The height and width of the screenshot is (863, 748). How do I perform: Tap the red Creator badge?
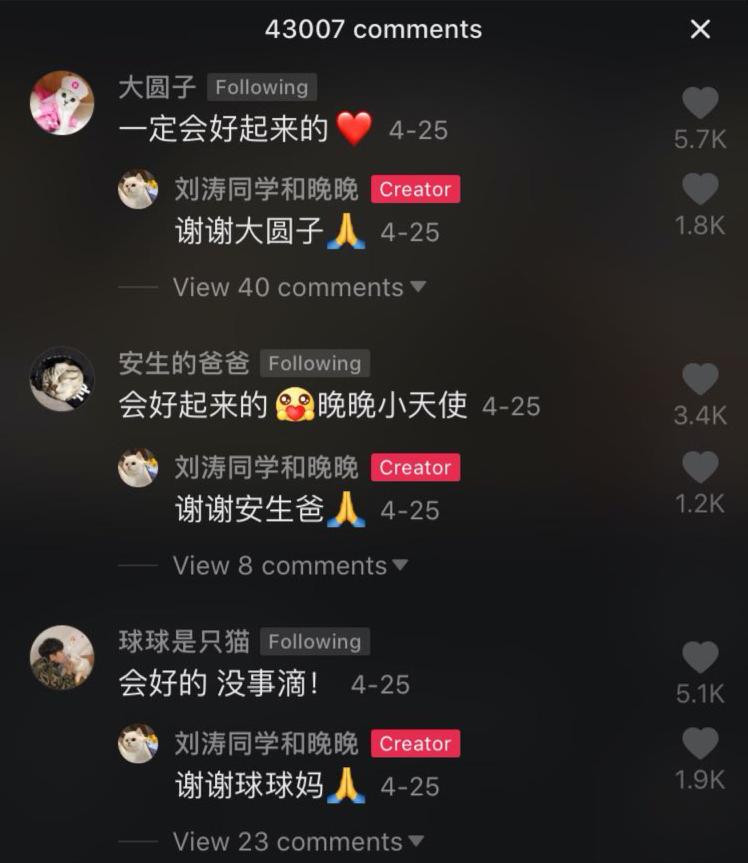click(416, 189)
